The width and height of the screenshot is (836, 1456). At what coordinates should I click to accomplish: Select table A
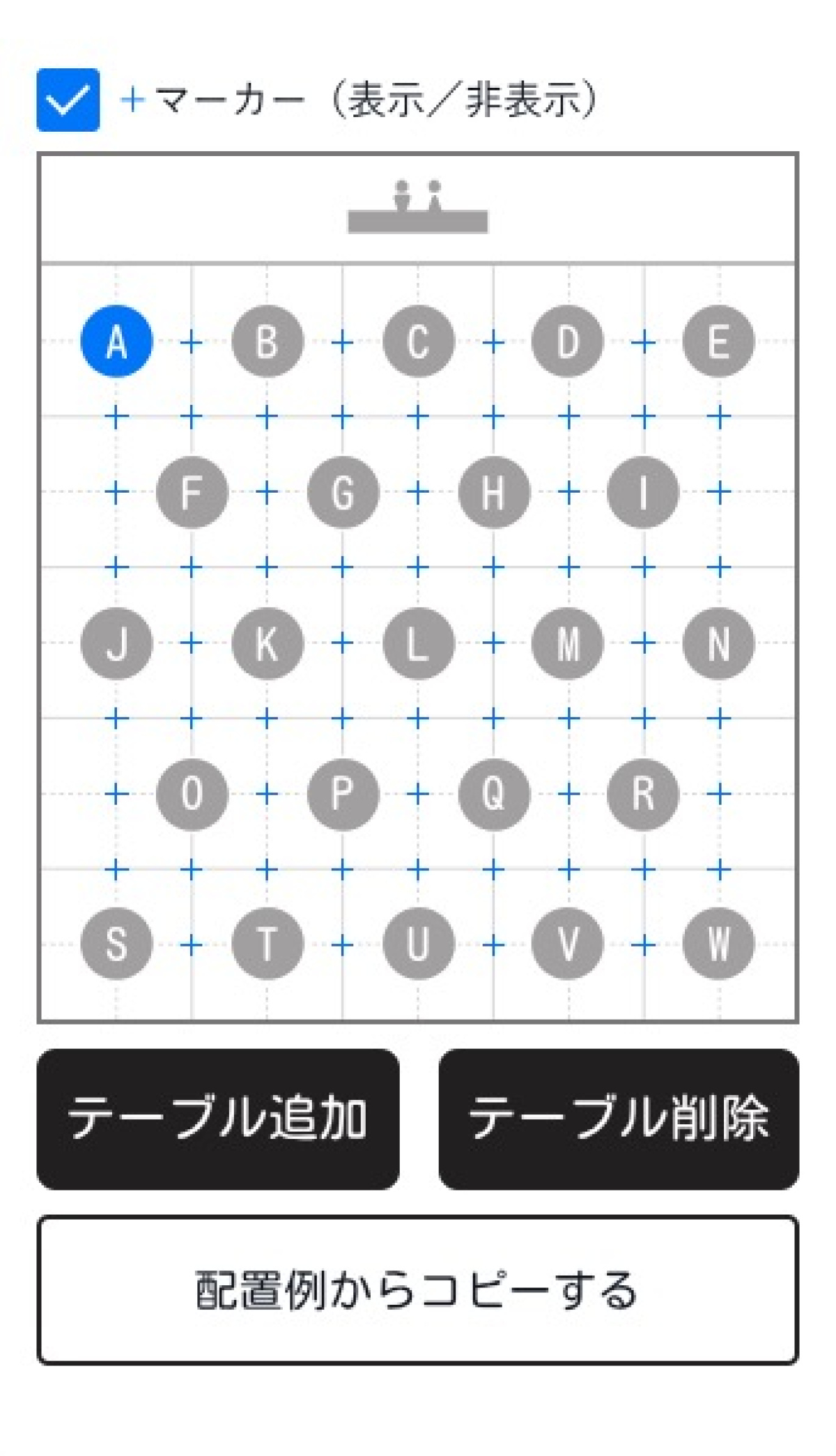point(116,342)
